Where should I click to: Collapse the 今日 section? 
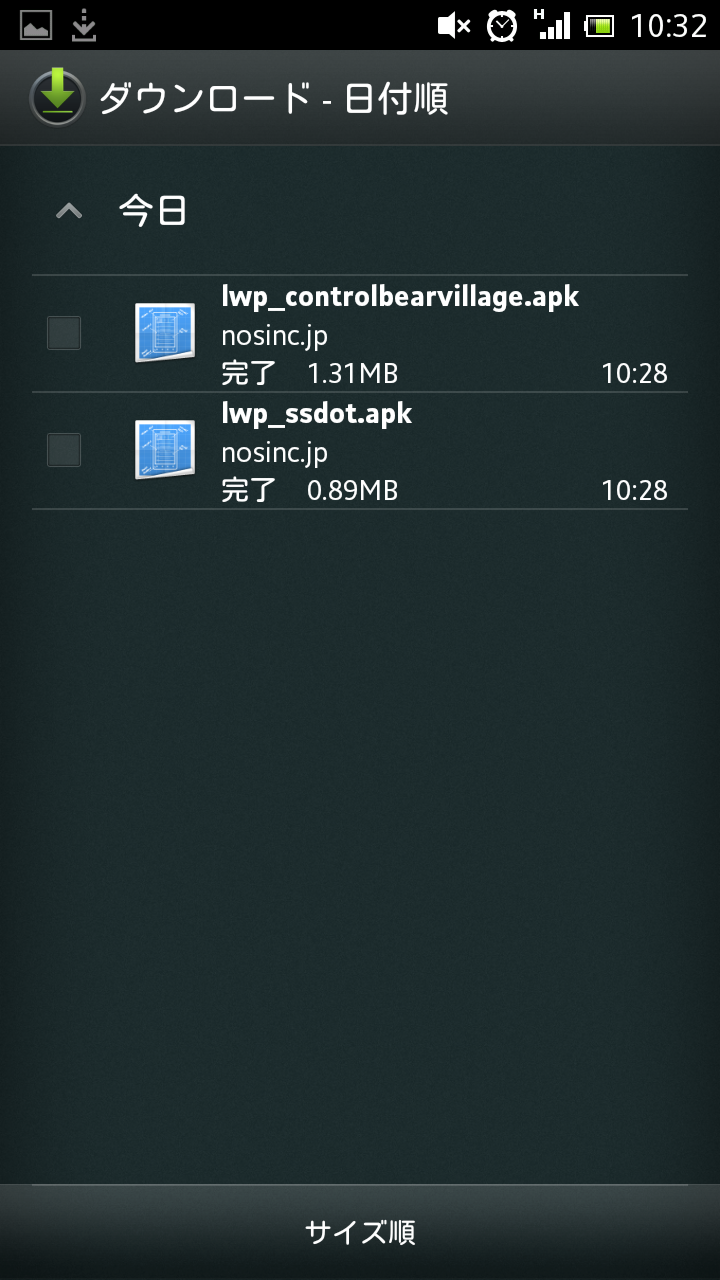(69, 211)
